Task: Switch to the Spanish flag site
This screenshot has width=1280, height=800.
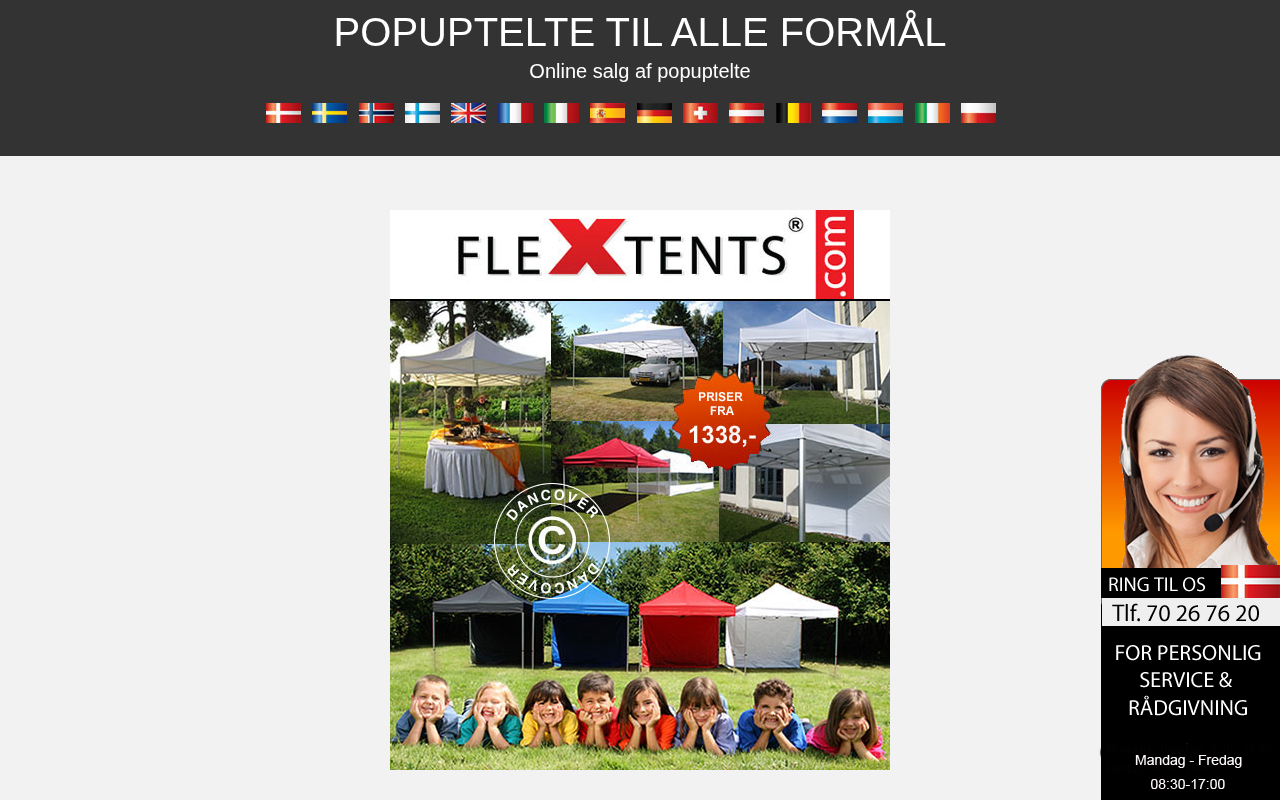Action: (x=607, y=113)
